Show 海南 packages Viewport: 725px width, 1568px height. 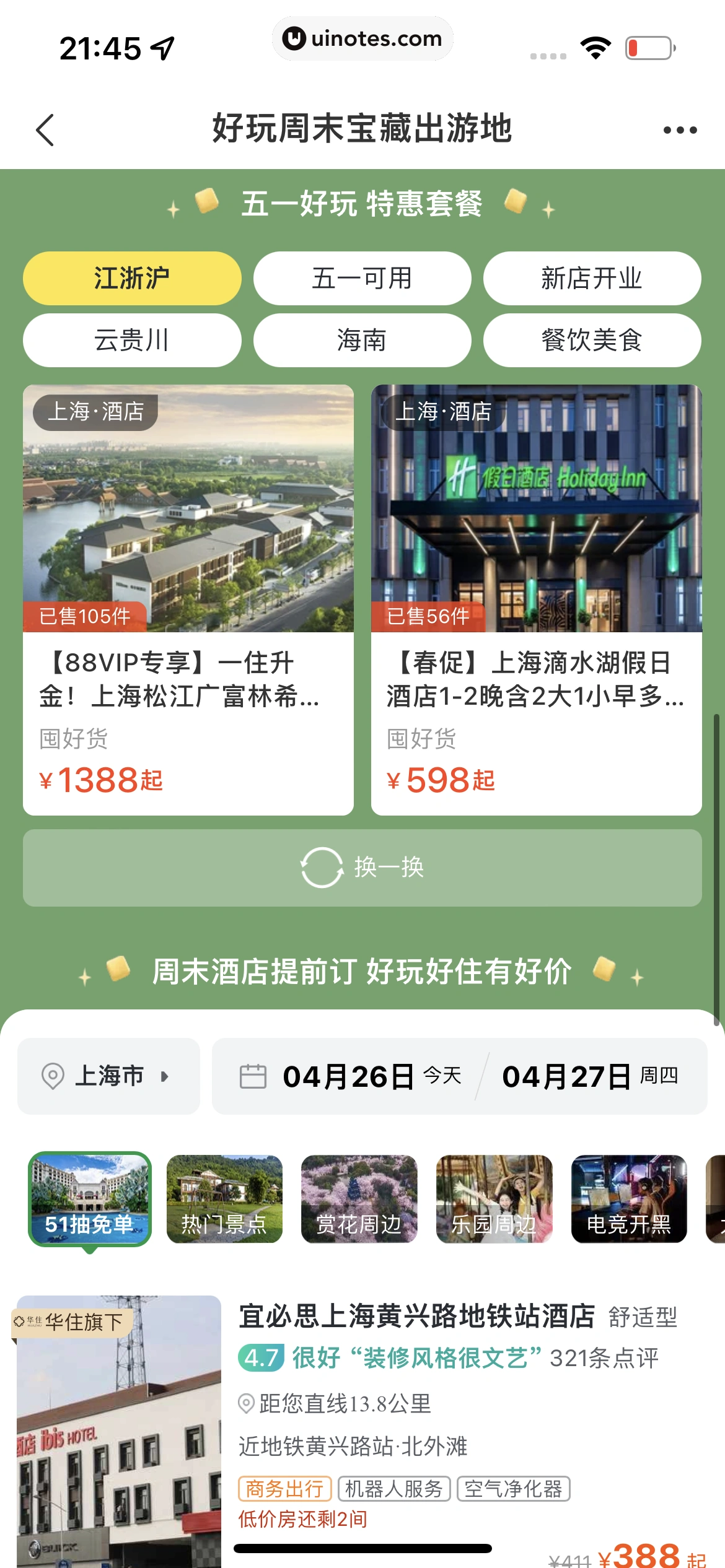point(362,340)
